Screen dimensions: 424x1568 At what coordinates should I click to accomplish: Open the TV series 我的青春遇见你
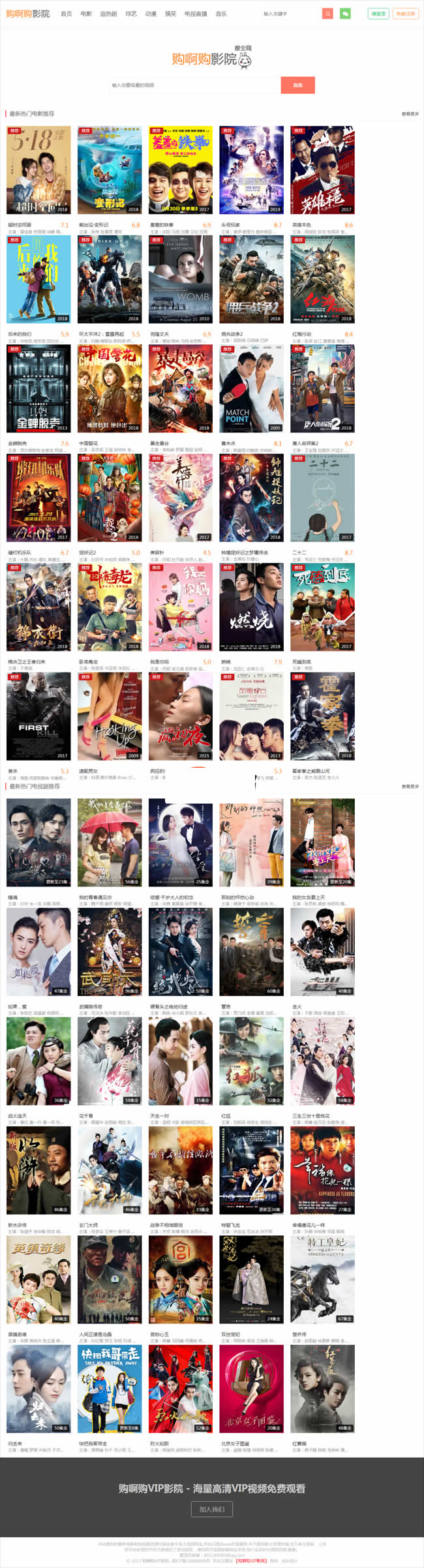110,842
